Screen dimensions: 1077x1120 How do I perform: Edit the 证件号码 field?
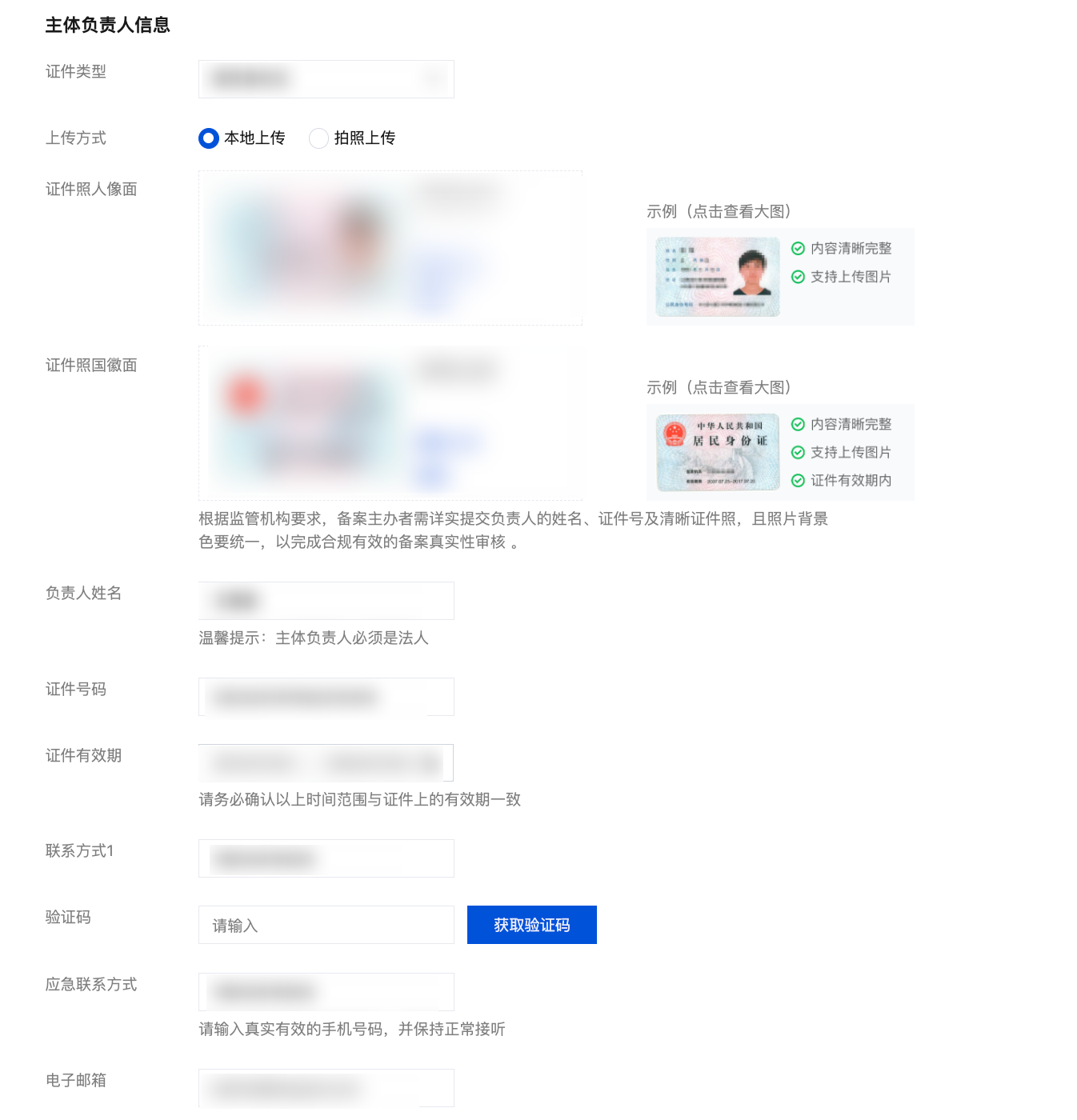coord(326,697)
